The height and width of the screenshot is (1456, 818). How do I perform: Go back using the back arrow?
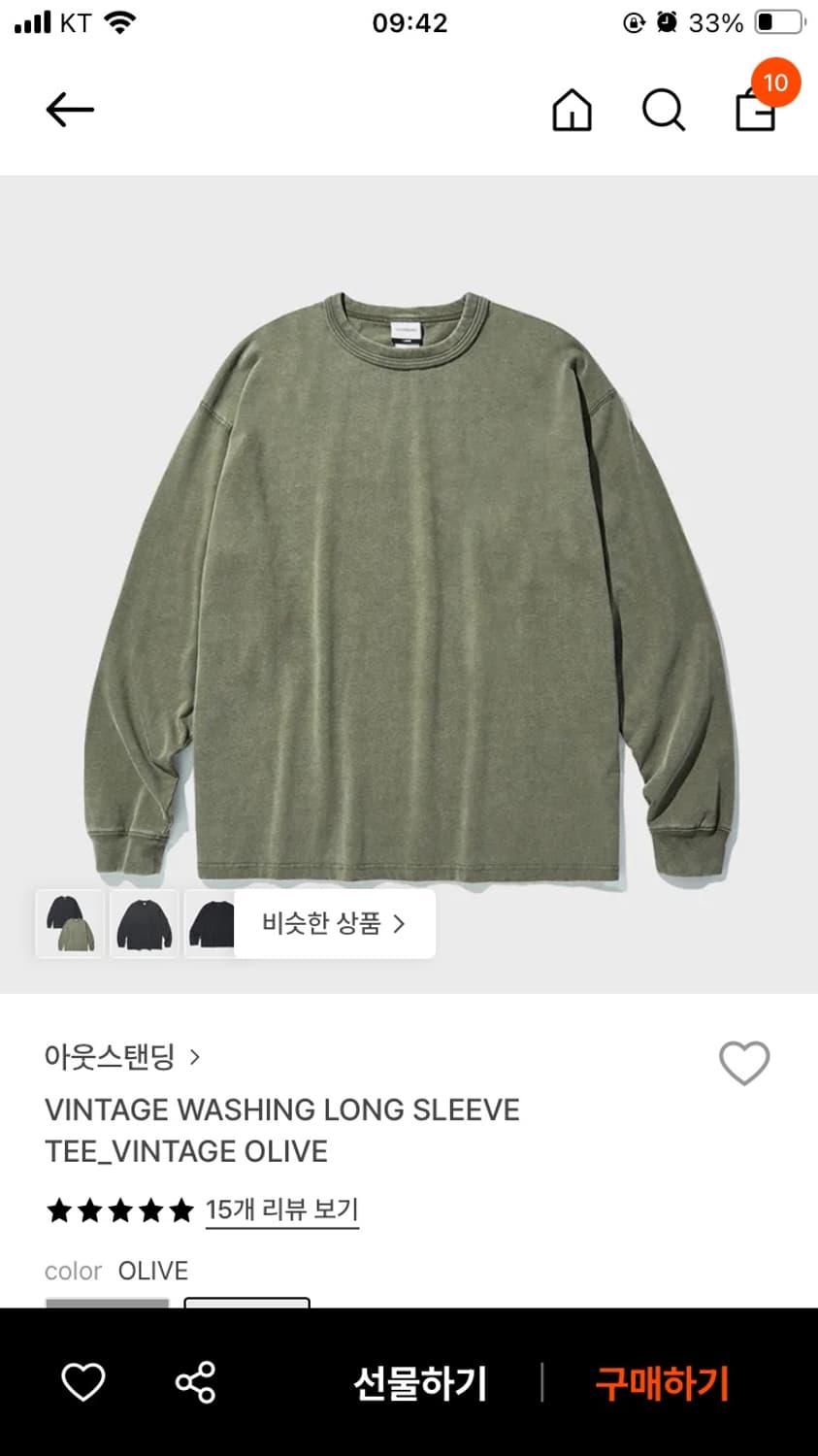click(69, 109)
